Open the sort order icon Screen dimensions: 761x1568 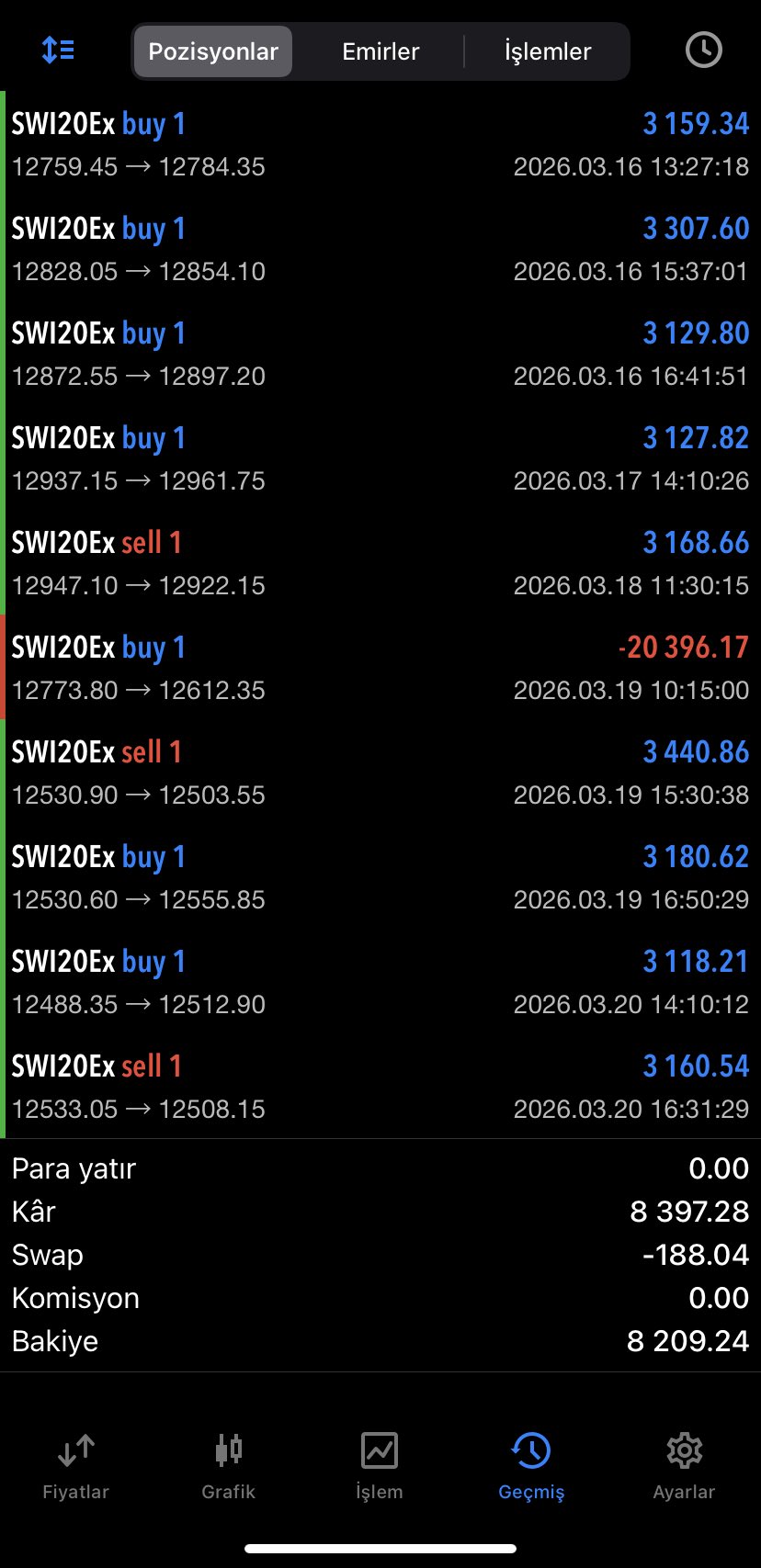(58, 51)
